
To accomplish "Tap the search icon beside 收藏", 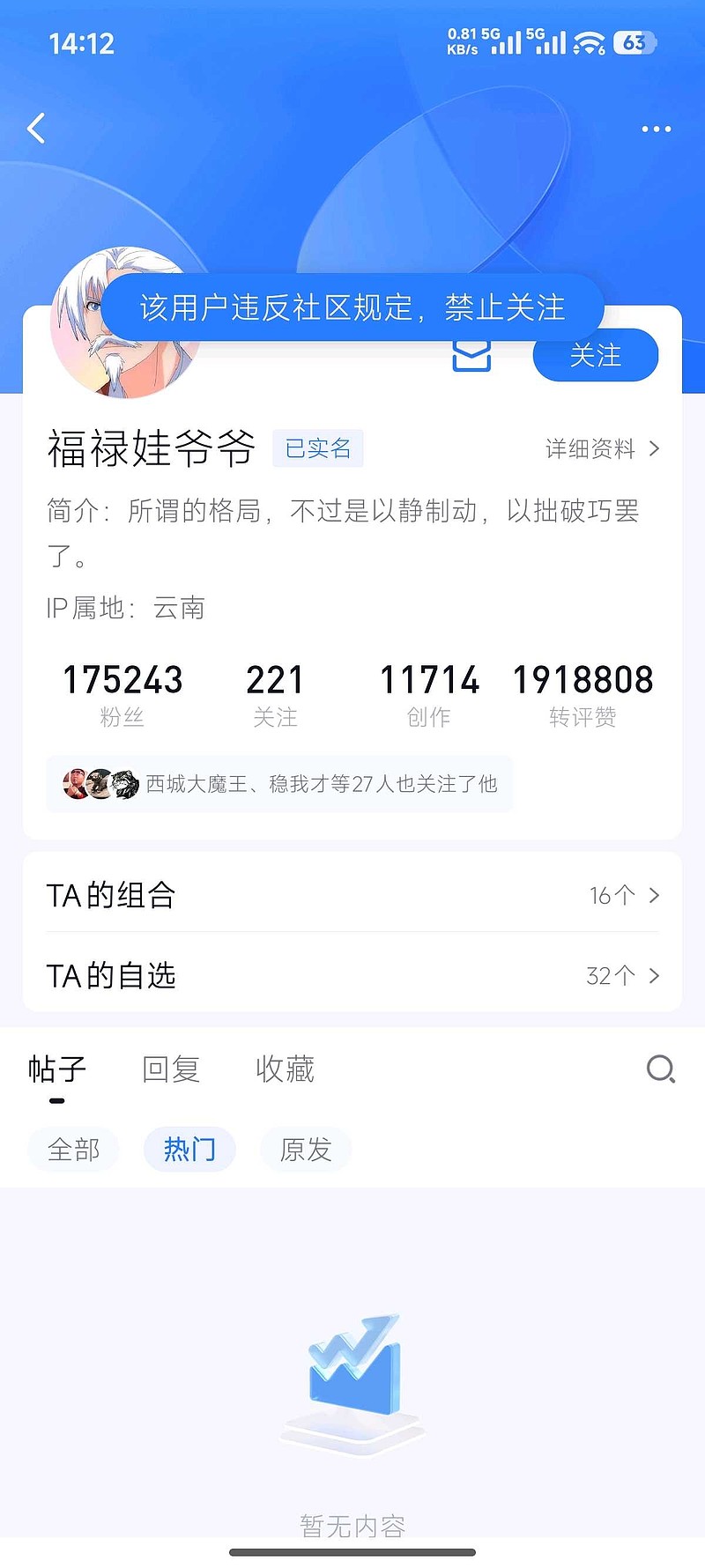I will (660, 1069).
